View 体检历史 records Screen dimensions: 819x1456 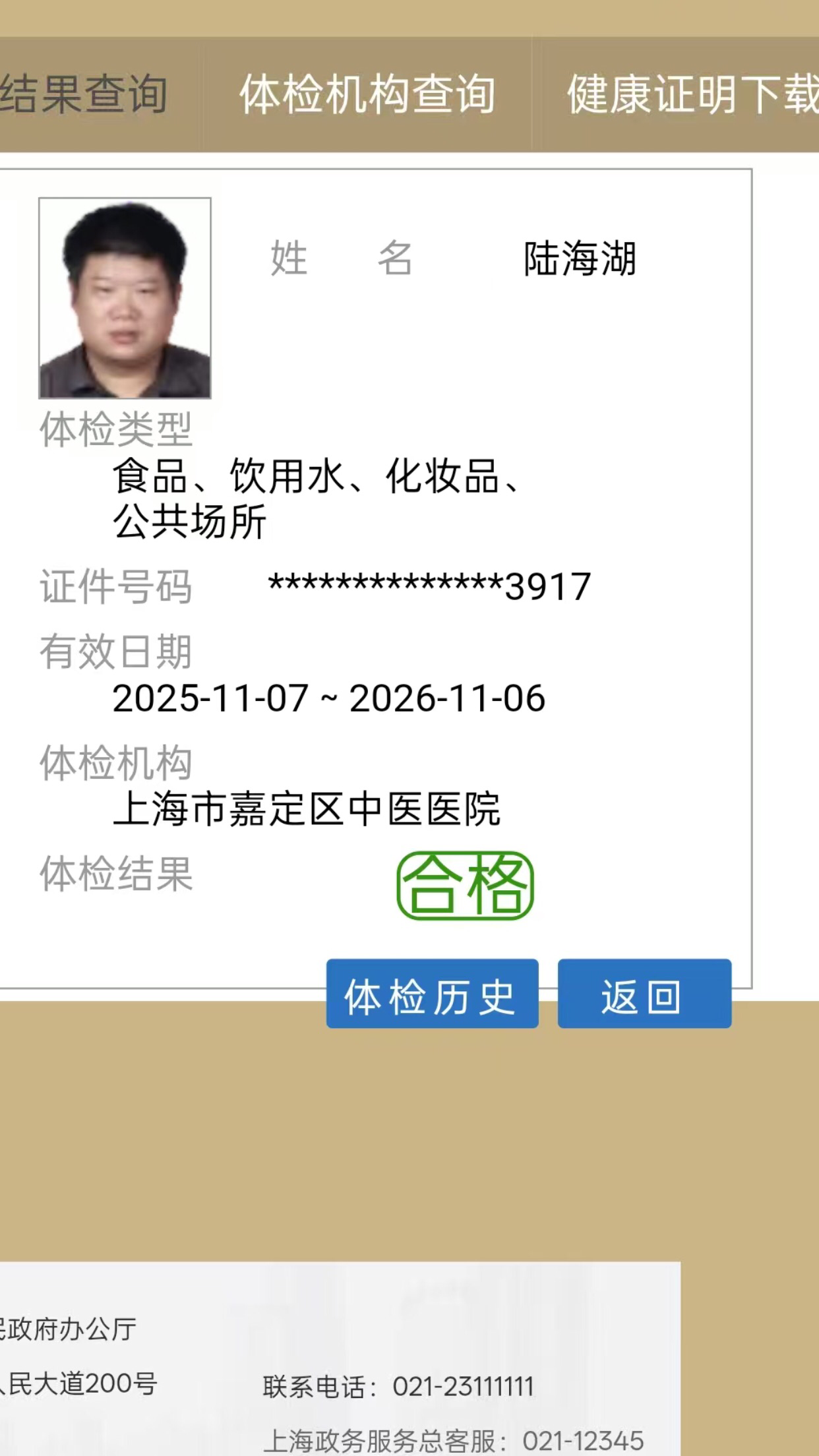click(x=432, y=994)
